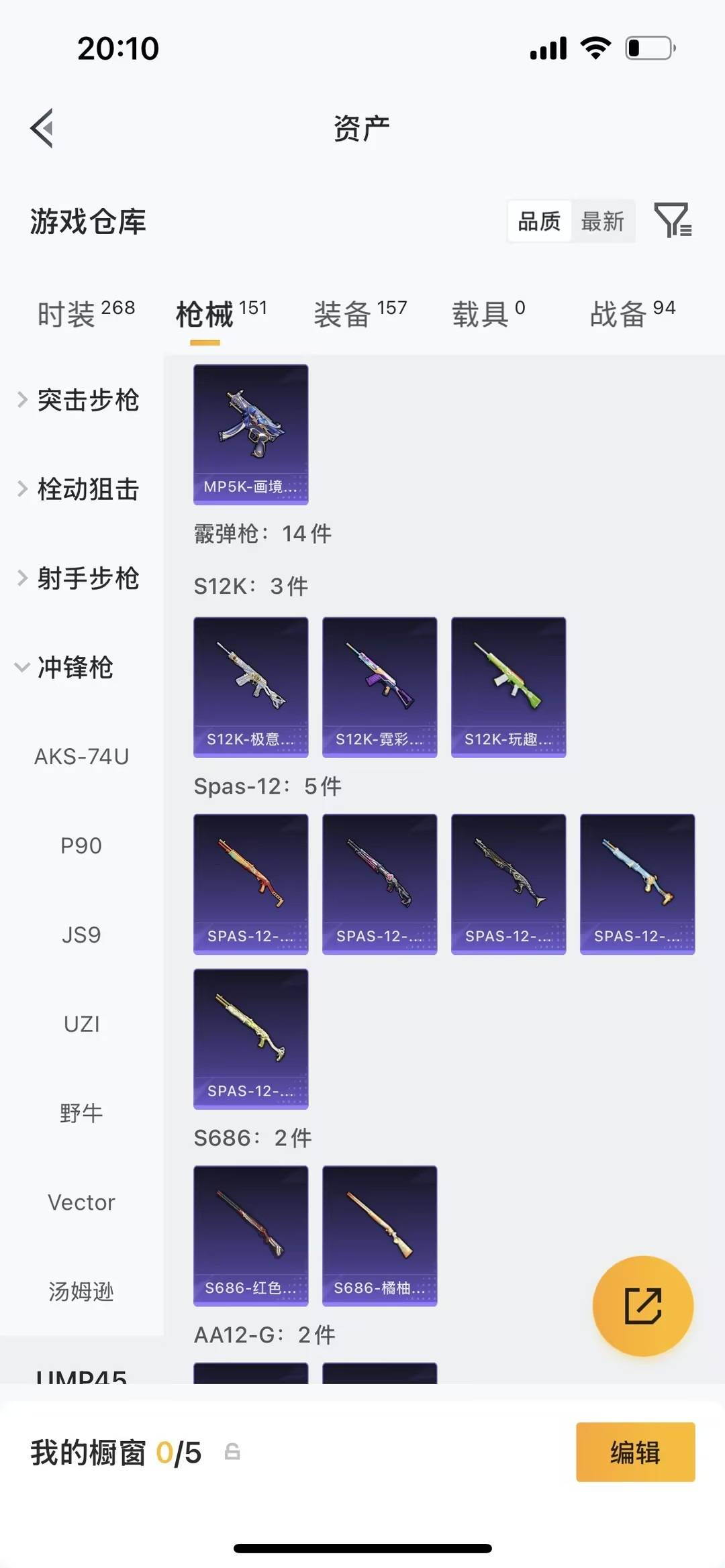Select P90 subcategory
The width and height of the screenshot is (725, 1568).
(x=81, y=845)
